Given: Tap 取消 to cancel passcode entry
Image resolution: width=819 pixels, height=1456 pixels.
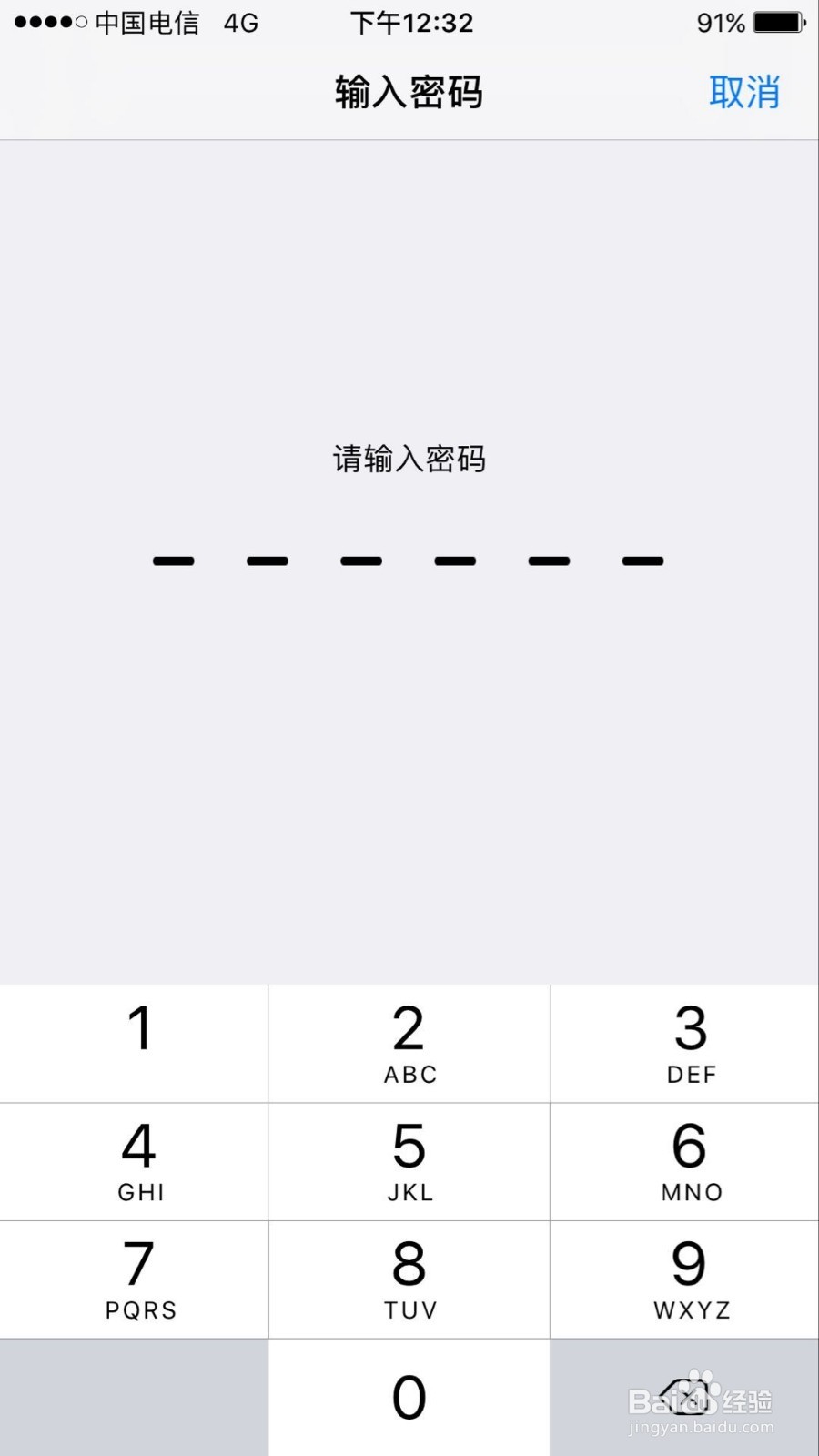Looking at the screenshot, I should coord(743,91).
